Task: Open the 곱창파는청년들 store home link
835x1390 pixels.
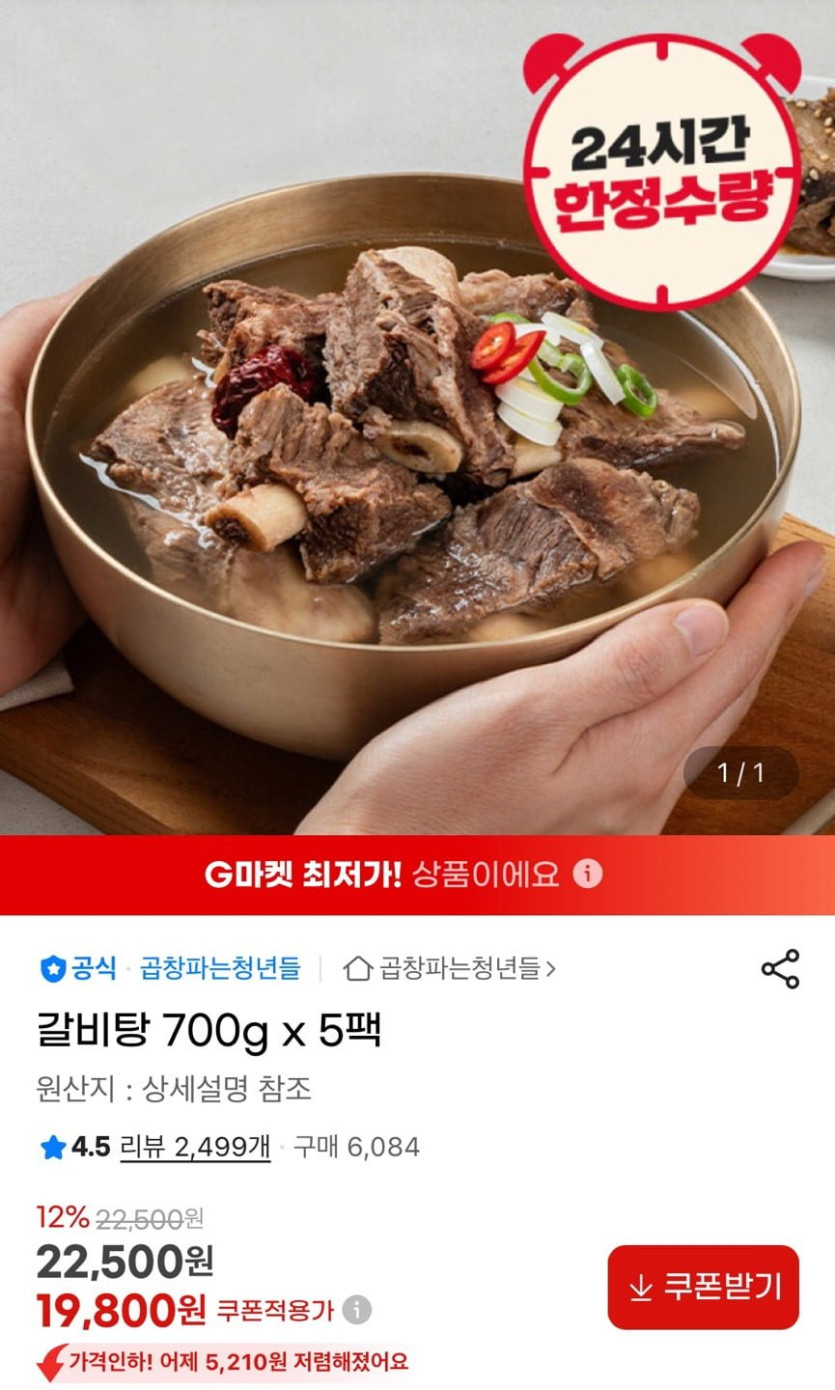Action: click(x=450, y=968)
